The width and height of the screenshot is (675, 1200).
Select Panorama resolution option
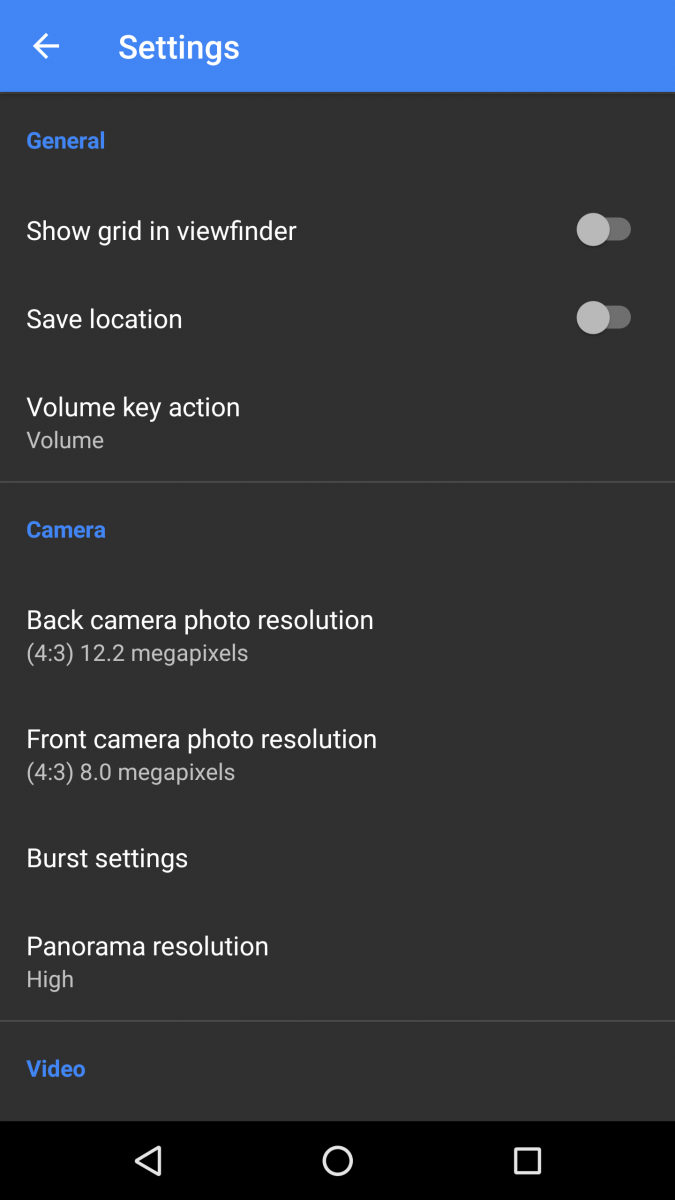click(147, 961)
